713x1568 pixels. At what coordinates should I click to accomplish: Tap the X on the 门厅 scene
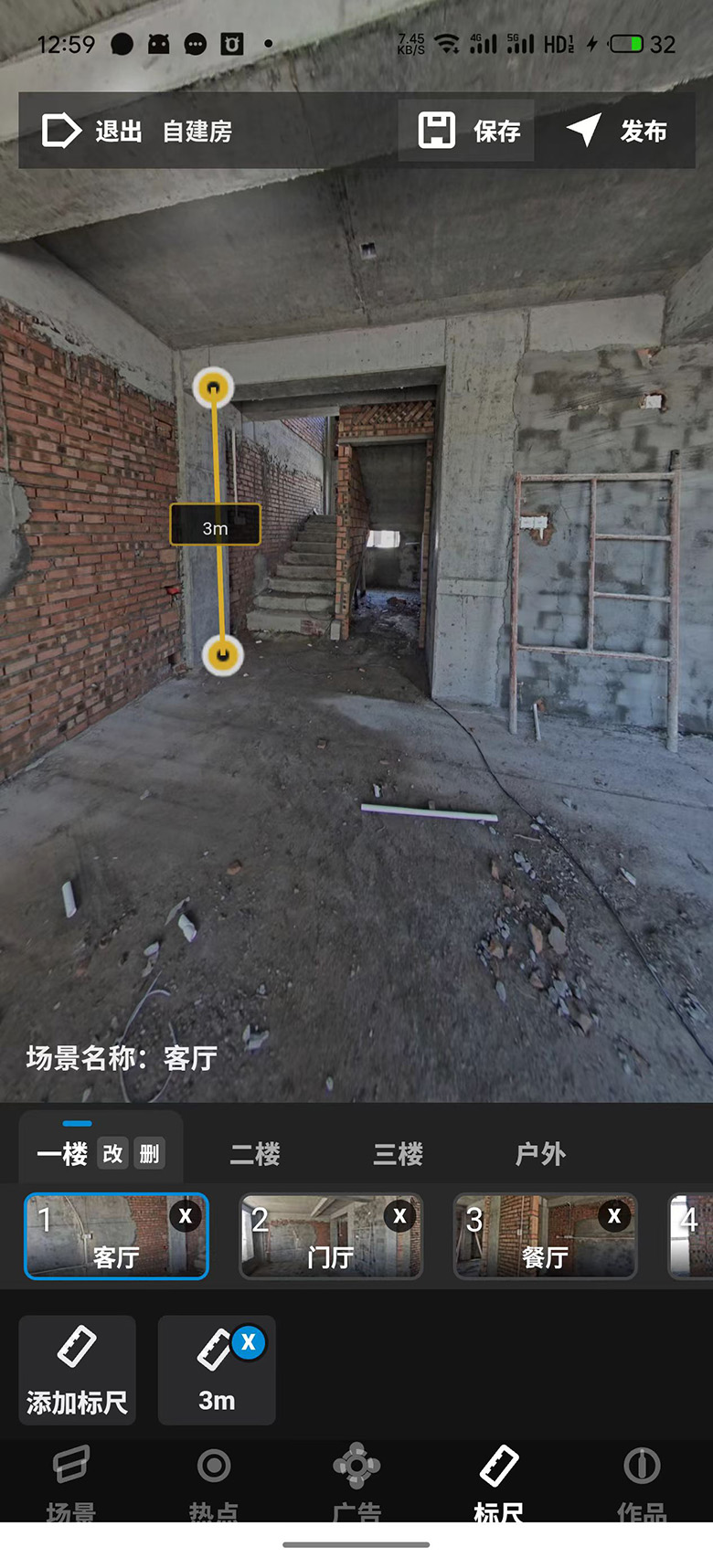399,1216
